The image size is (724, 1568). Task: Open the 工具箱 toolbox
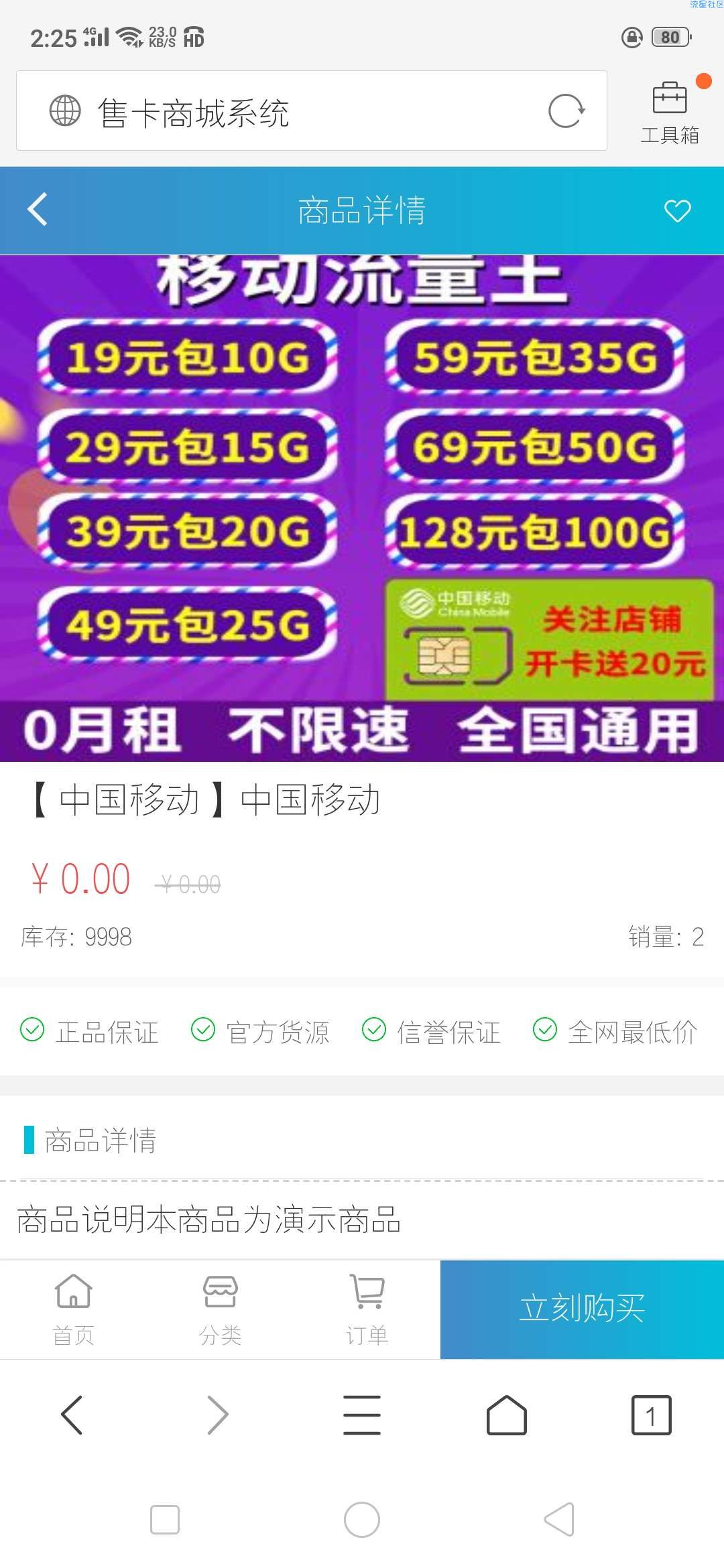tap(670, 113)
